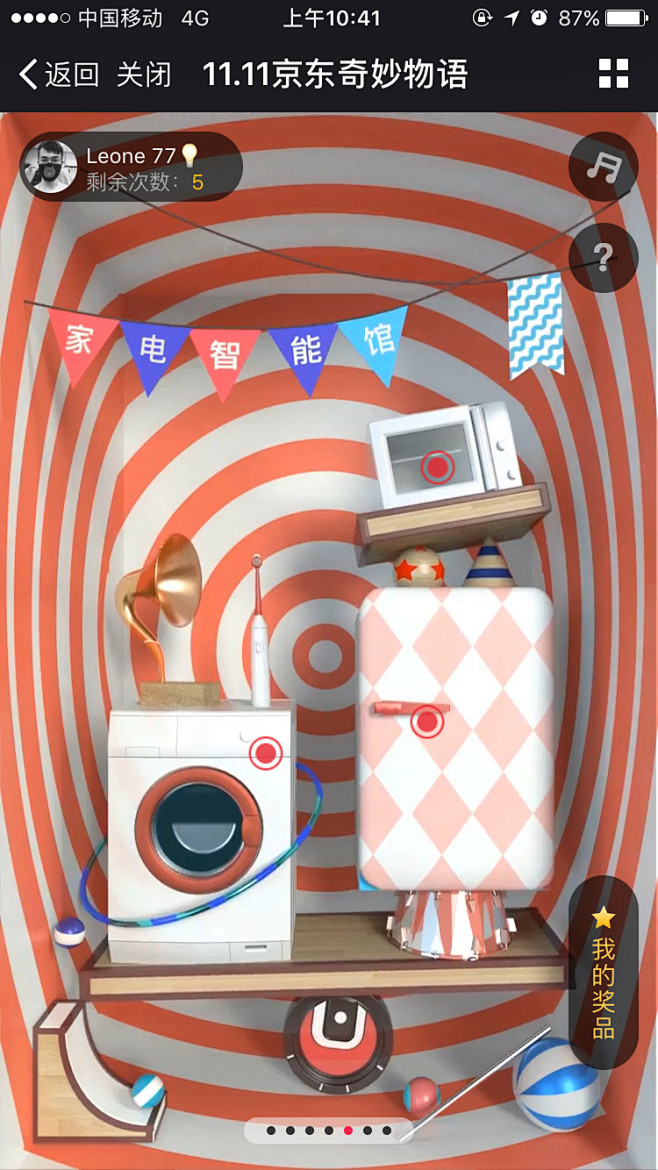Open the four-square grid menu

point(613,74)
